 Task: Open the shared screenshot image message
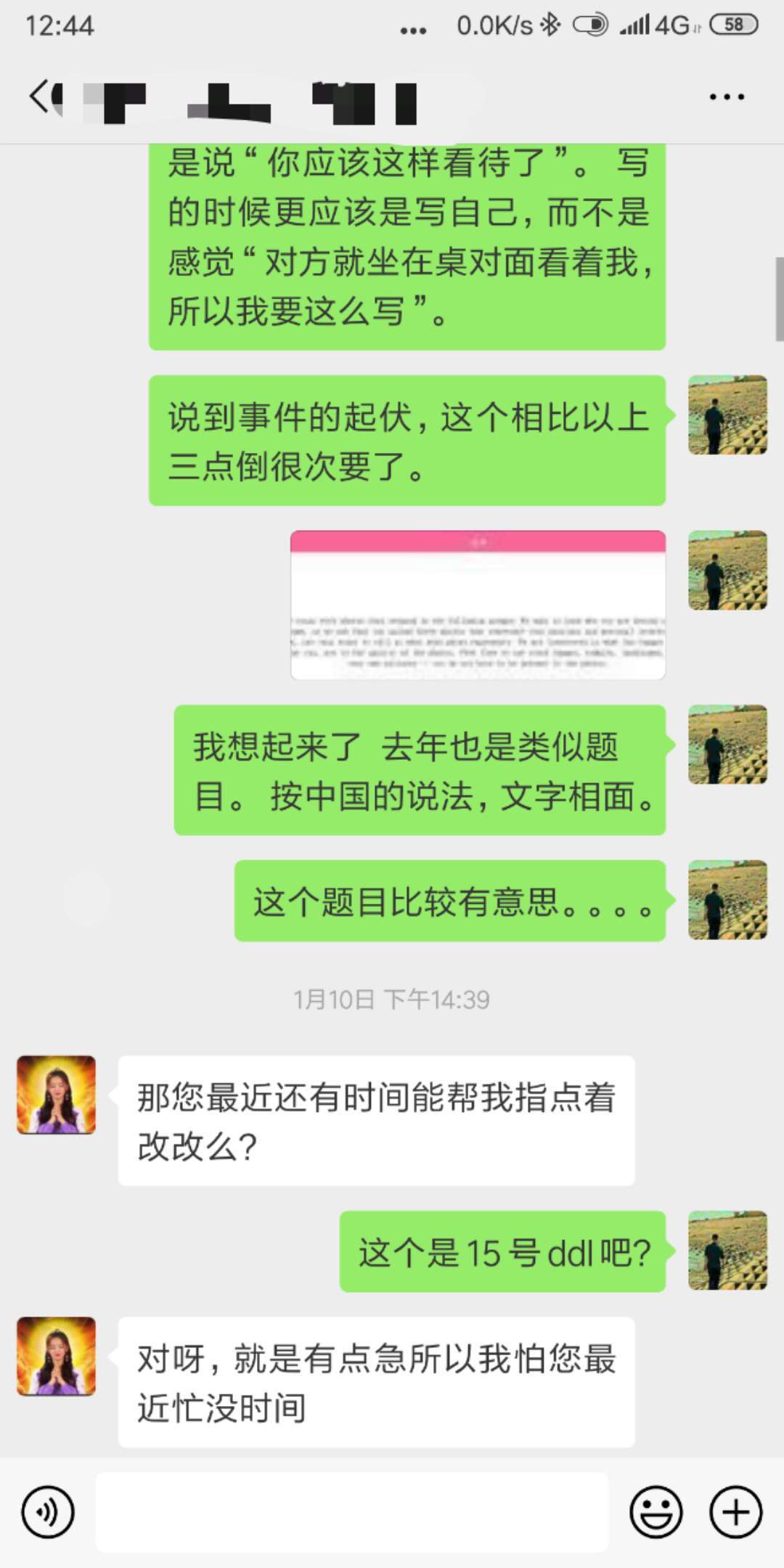pos(478,605)
